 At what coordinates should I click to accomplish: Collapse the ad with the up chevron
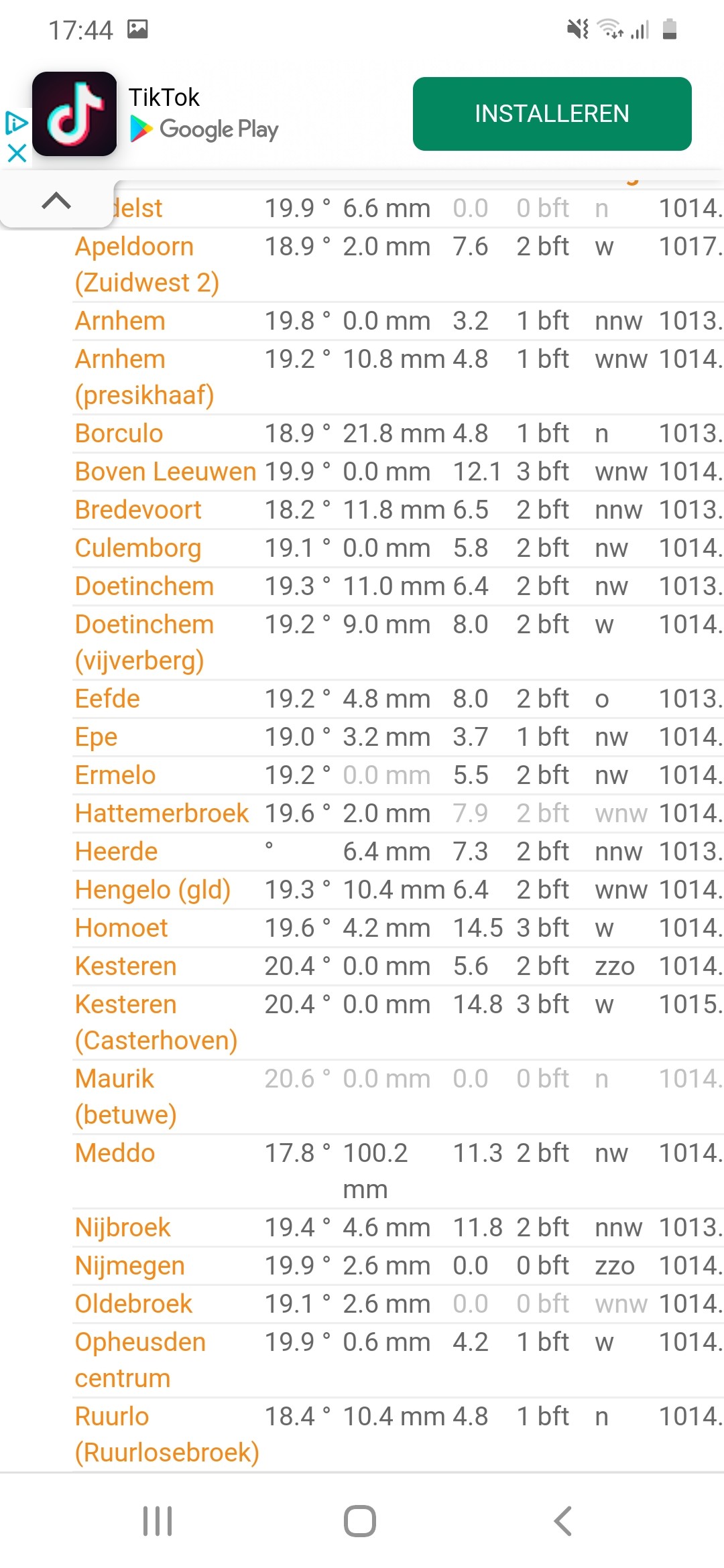pos(56,201)
